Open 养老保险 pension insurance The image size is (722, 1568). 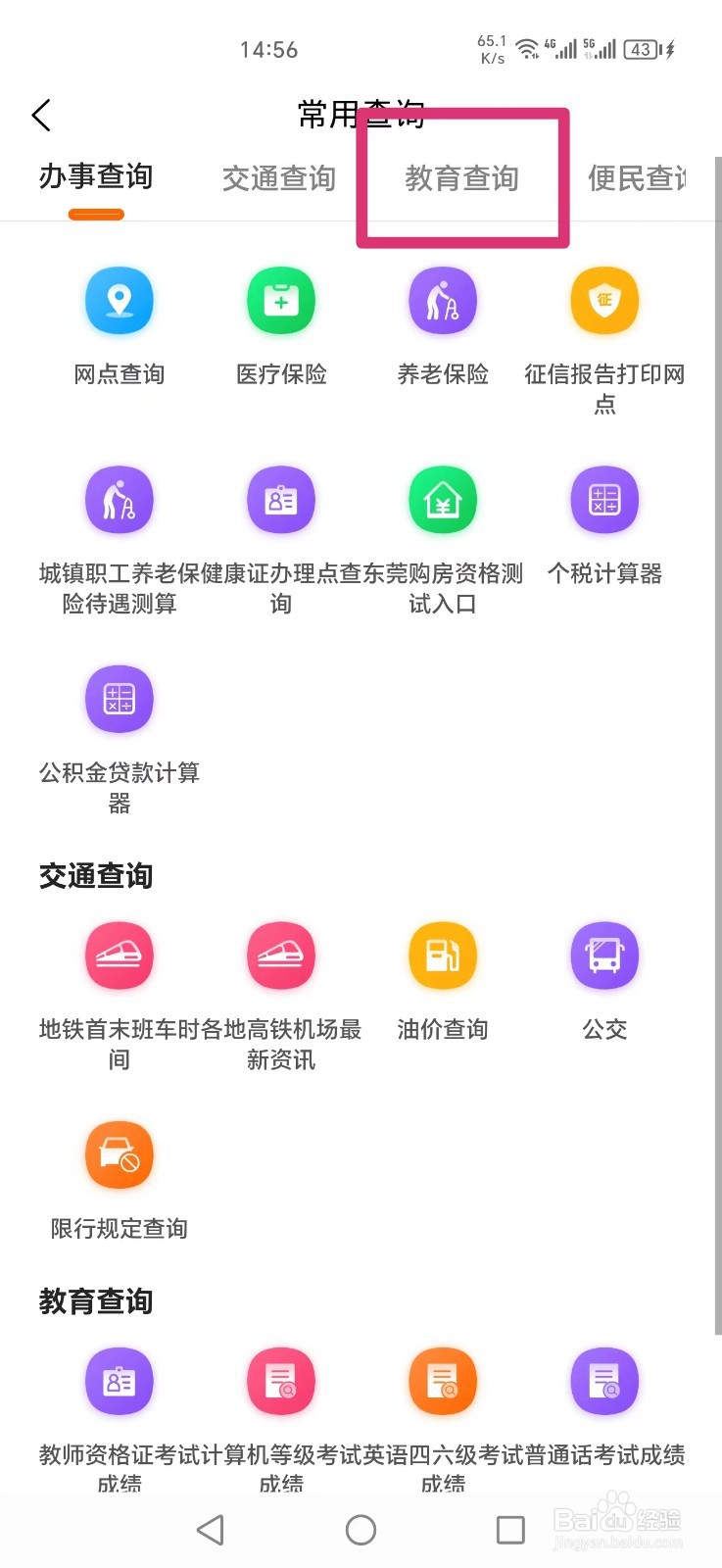coord(442,300)
